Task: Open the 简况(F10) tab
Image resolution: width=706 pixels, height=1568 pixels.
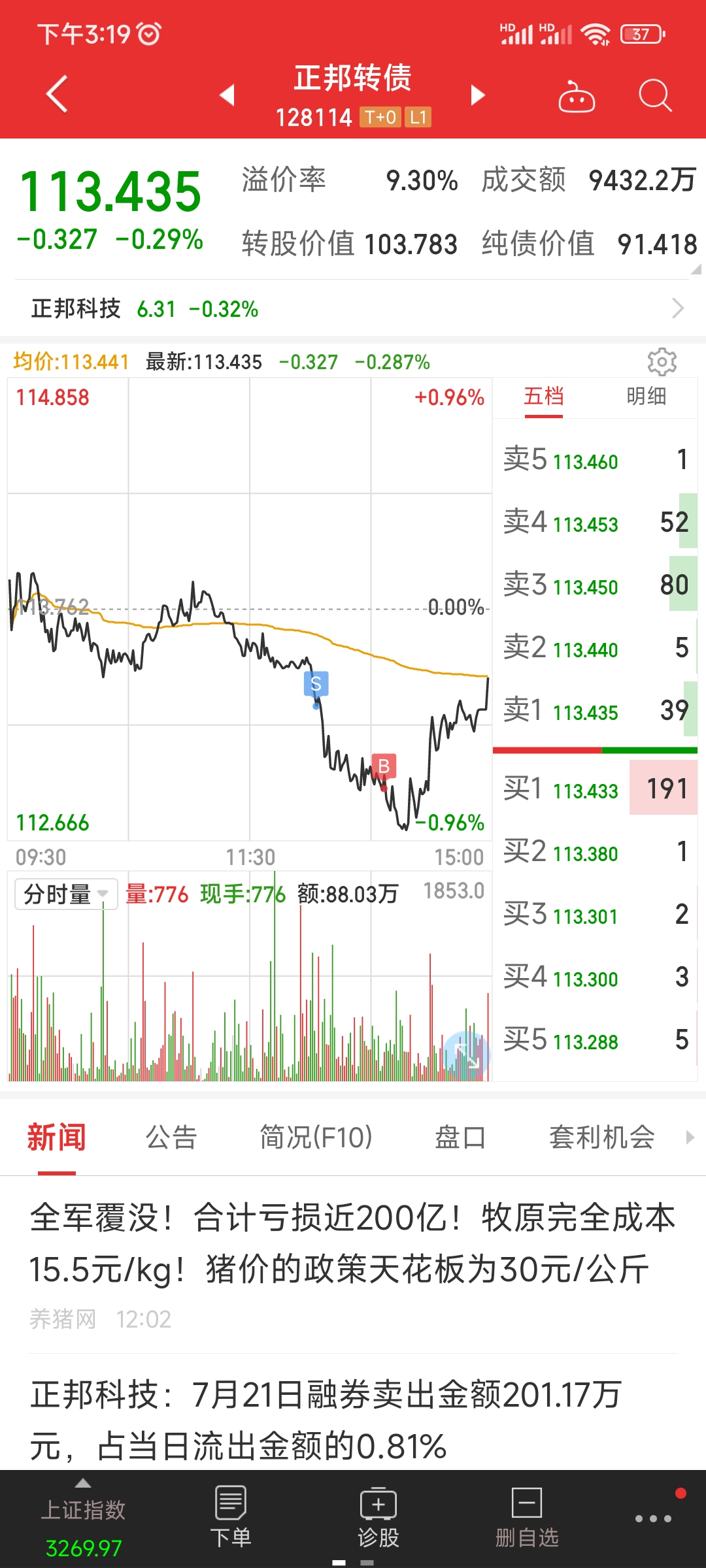Action: point(316,1137)
